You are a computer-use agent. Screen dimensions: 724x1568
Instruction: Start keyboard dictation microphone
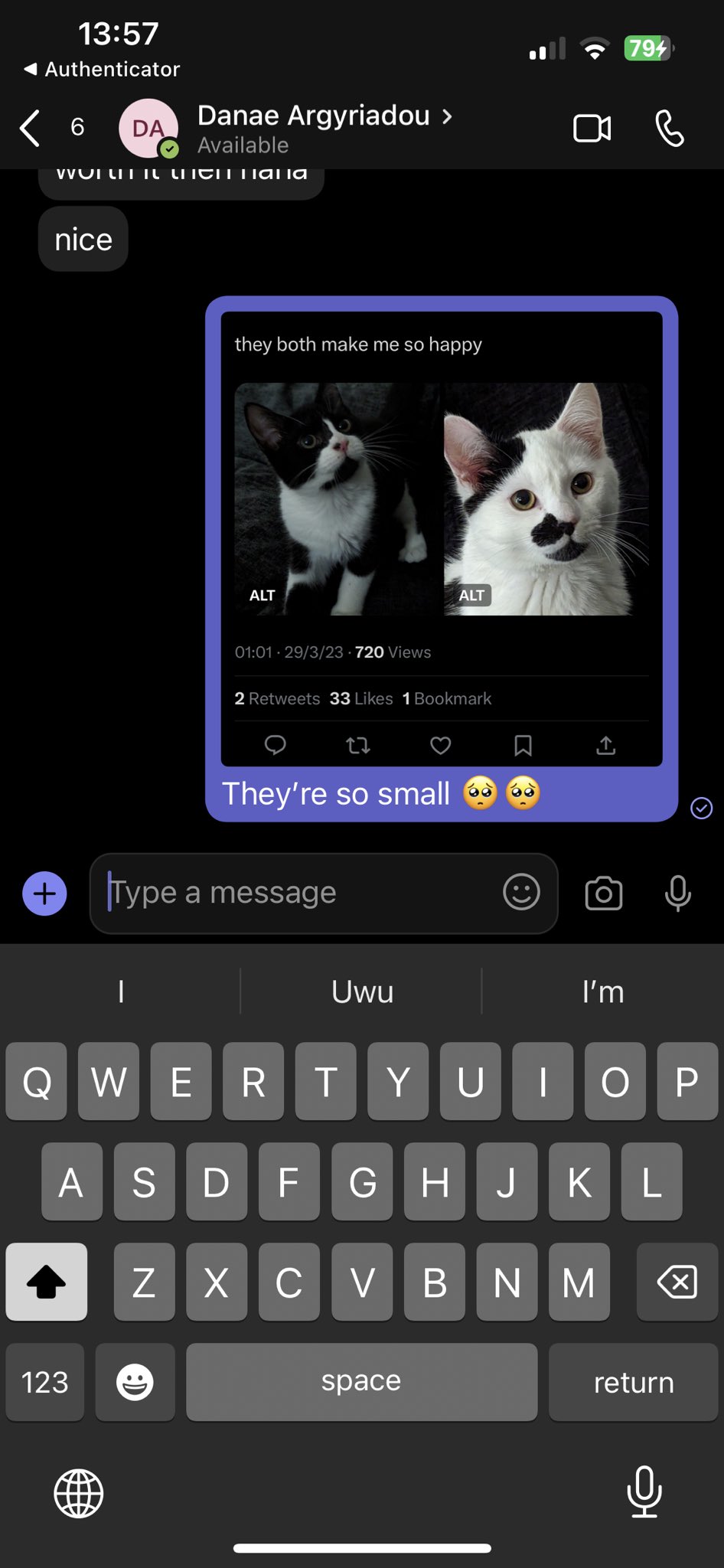[x=644, y=1491]
